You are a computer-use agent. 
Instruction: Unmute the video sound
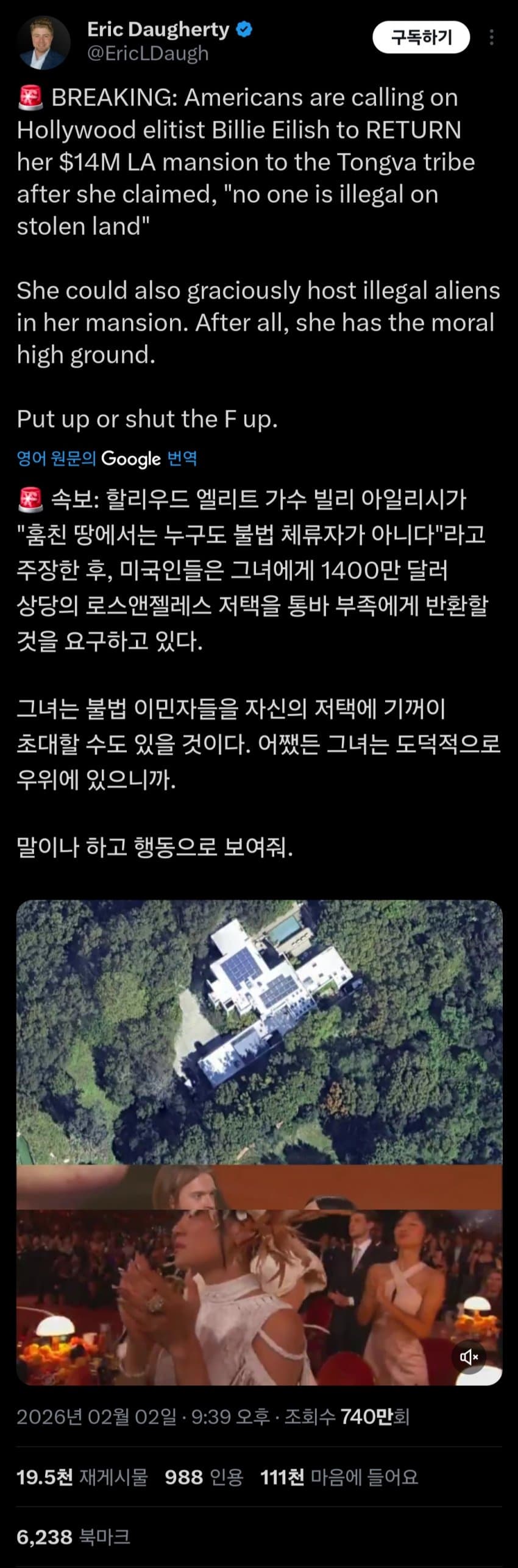[x=469, y=1356]
